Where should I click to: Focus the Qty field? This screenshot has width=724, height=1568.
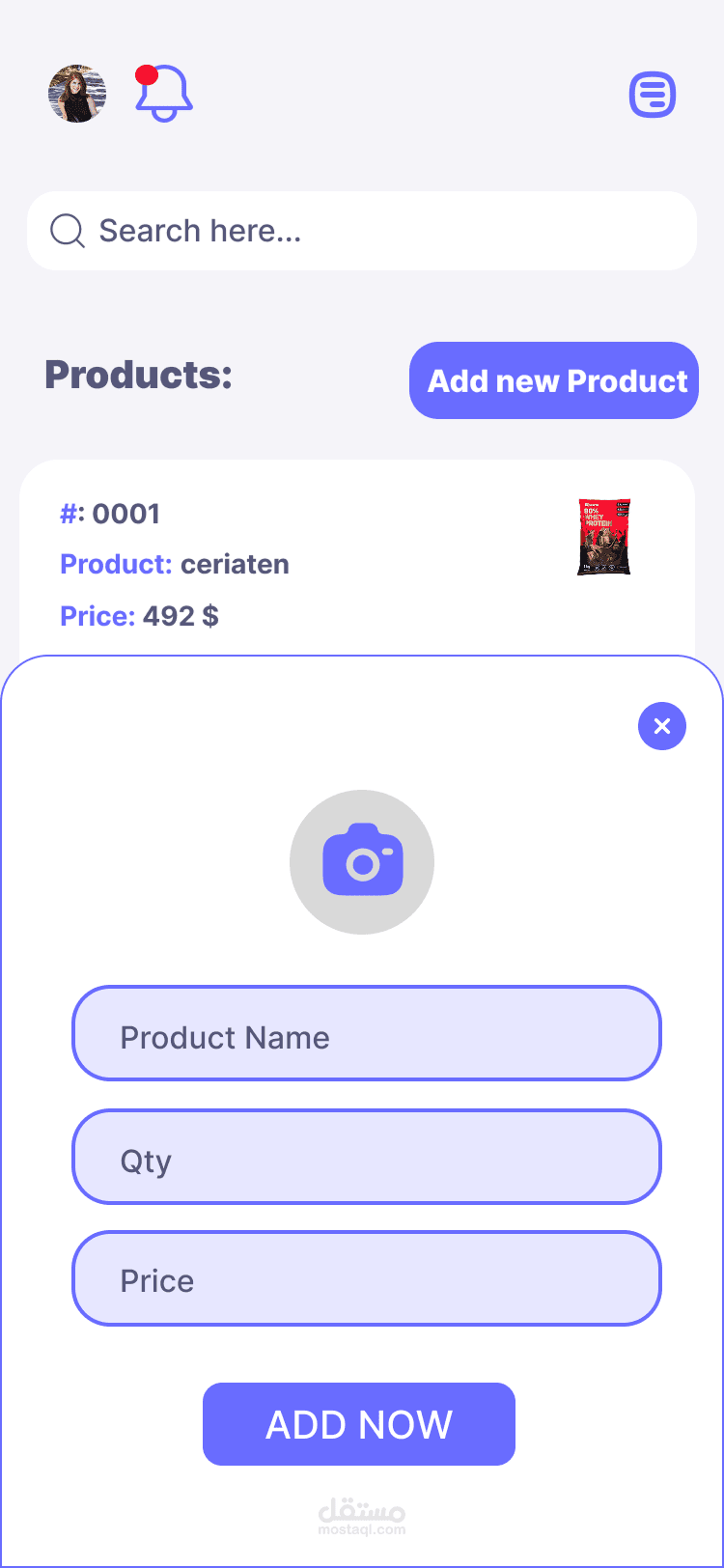coord(367,1157)
